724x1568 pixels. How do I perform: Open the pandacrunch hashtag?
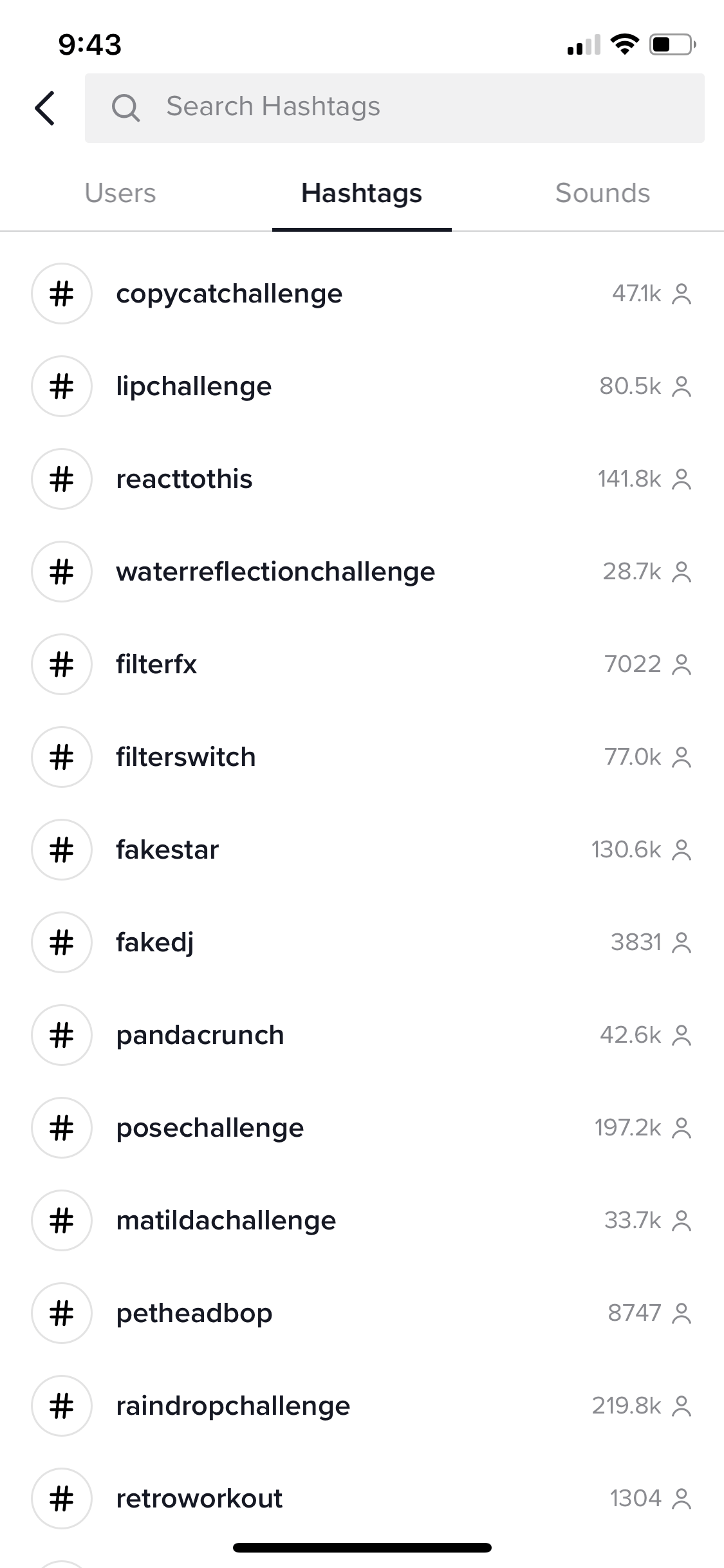[362, 1035]
